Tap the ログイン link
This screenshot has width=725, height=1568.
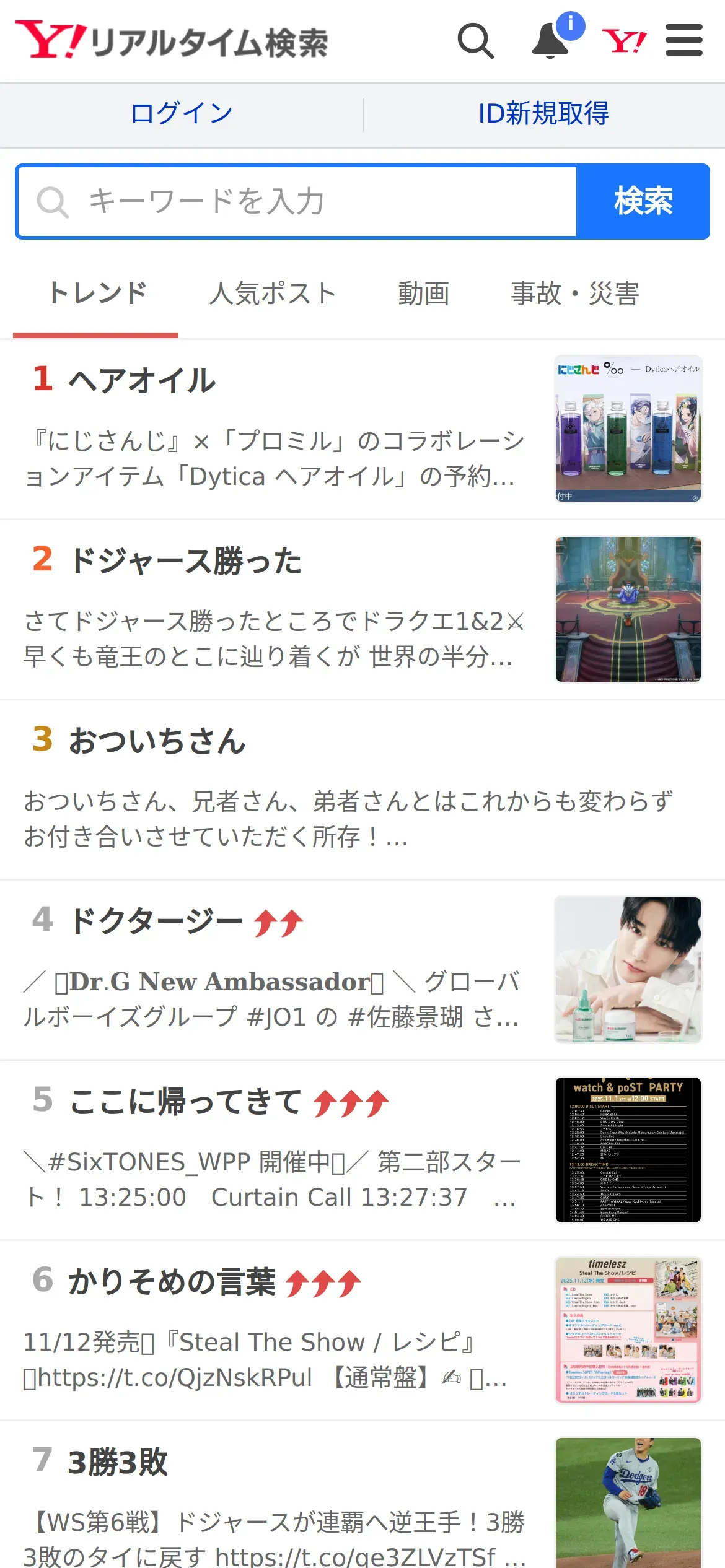[182, 113]
